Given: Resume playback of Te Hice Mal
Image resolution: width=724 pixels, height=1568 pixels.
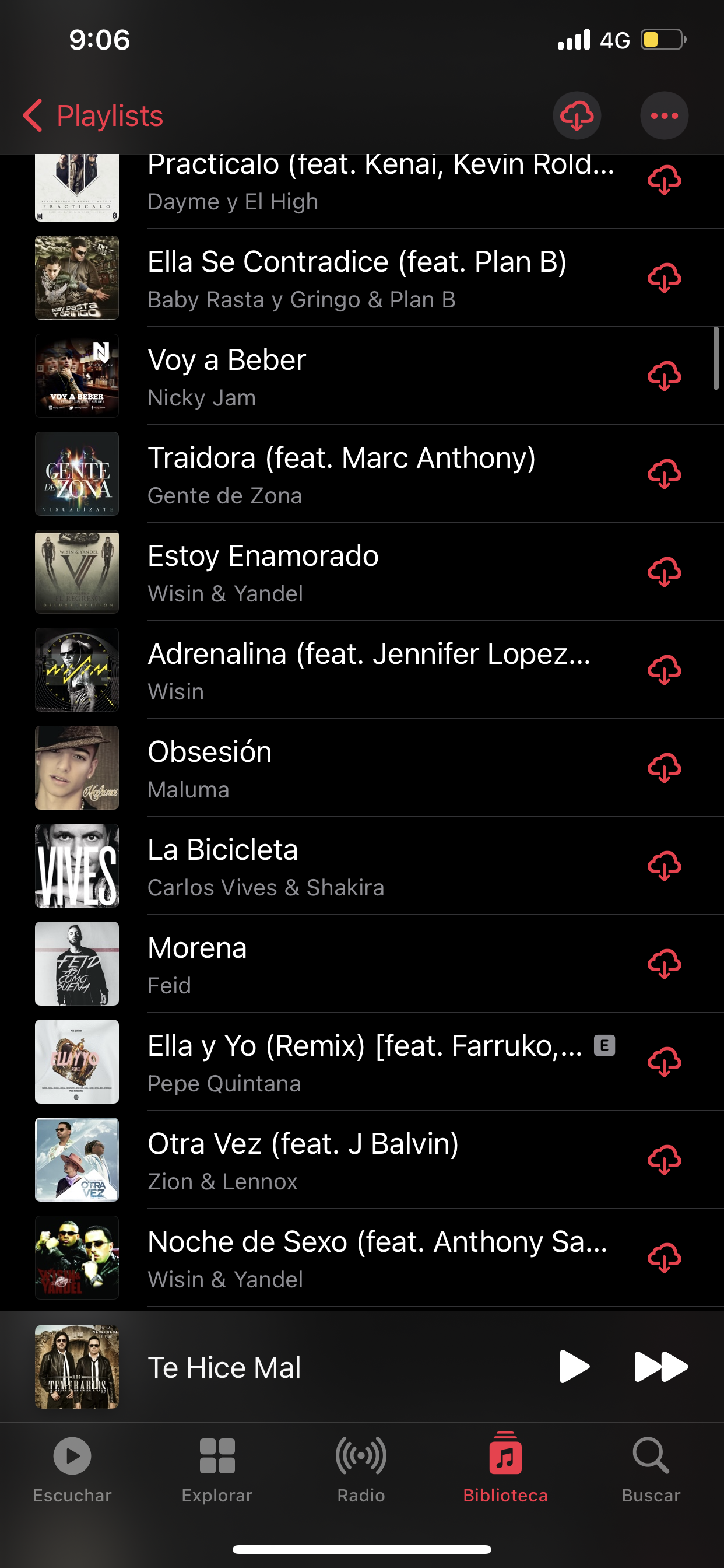Looking at the screenshot, I should tap(574, 1367).
